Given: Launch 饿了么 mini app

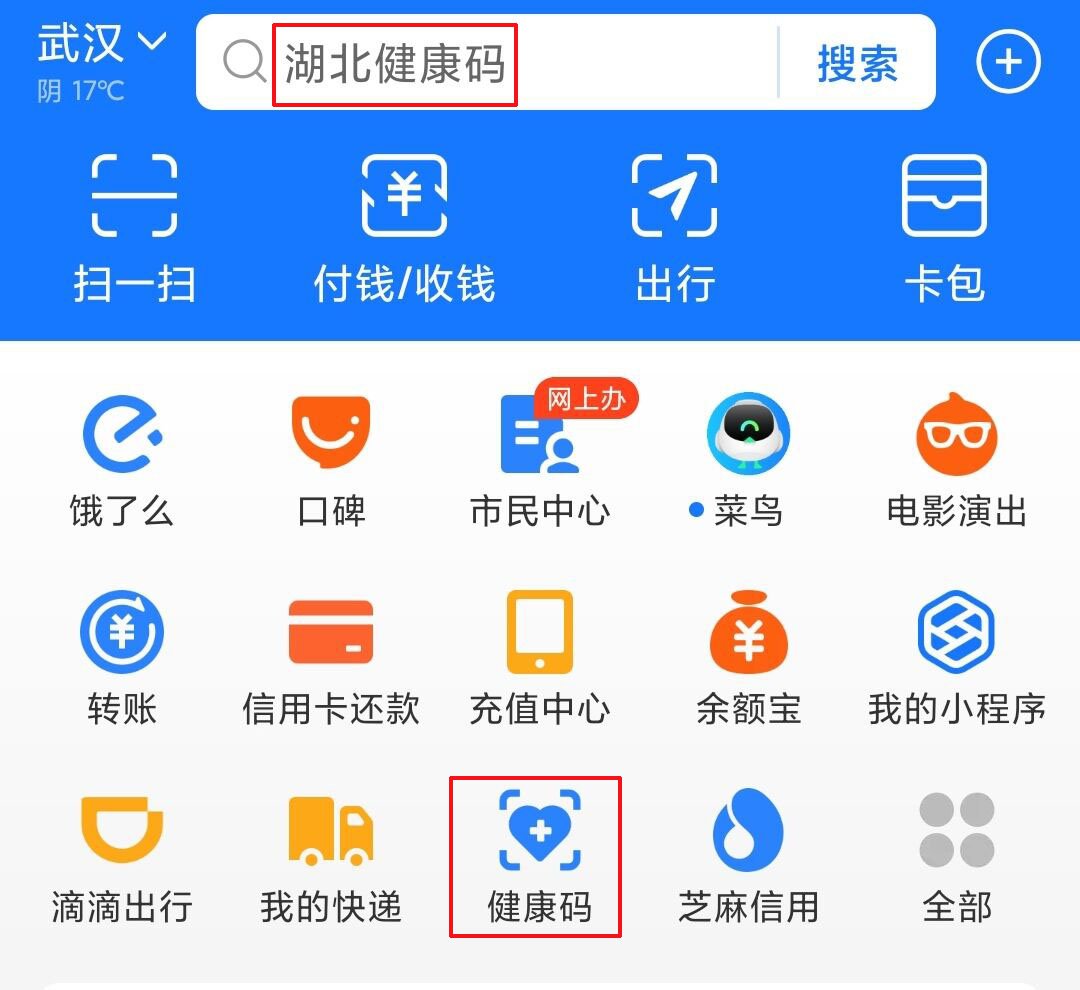Looking at the screenshot, I should tap(122, 460).
